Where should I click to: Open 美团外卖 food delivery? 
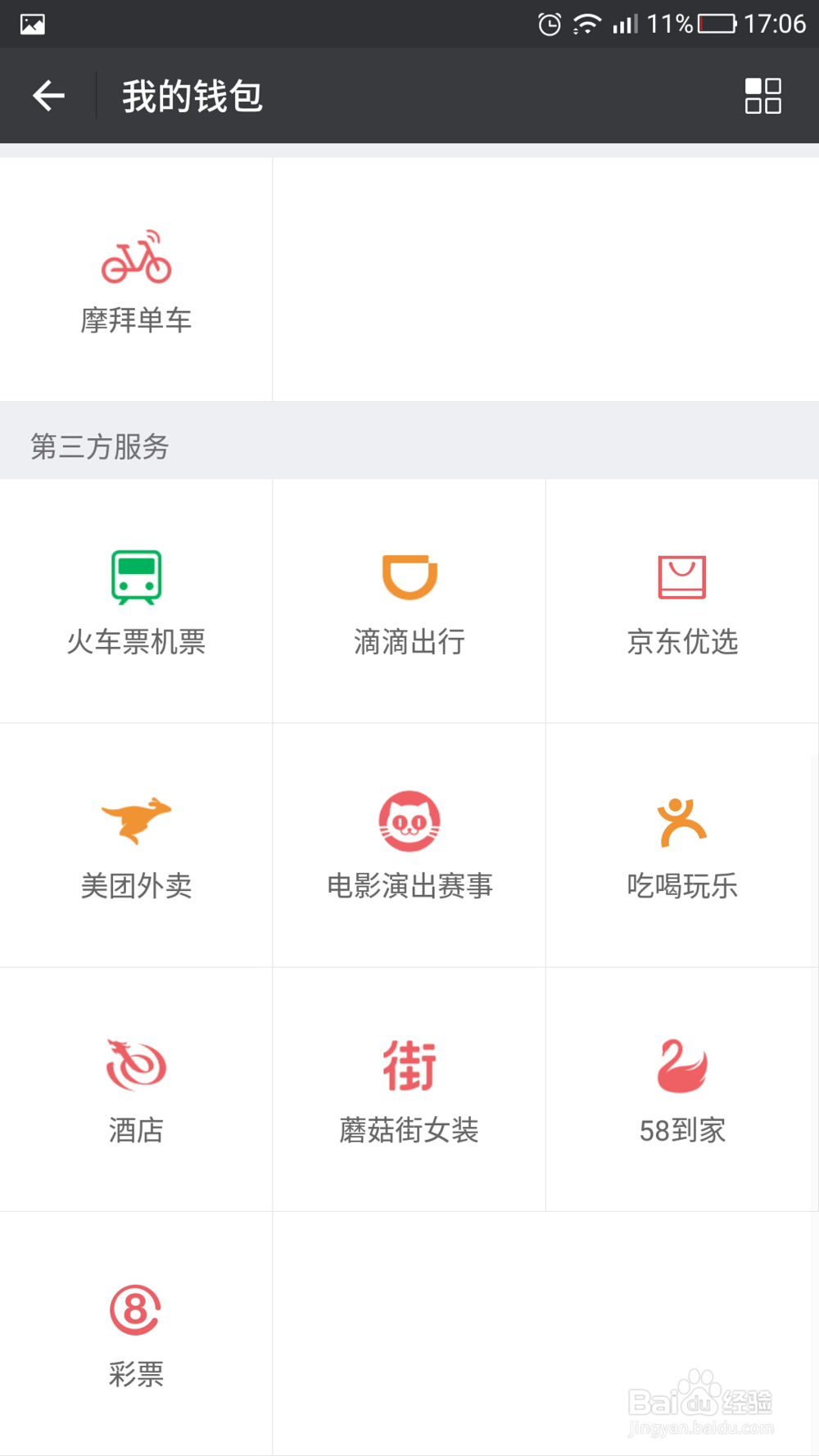pos(136,845)
